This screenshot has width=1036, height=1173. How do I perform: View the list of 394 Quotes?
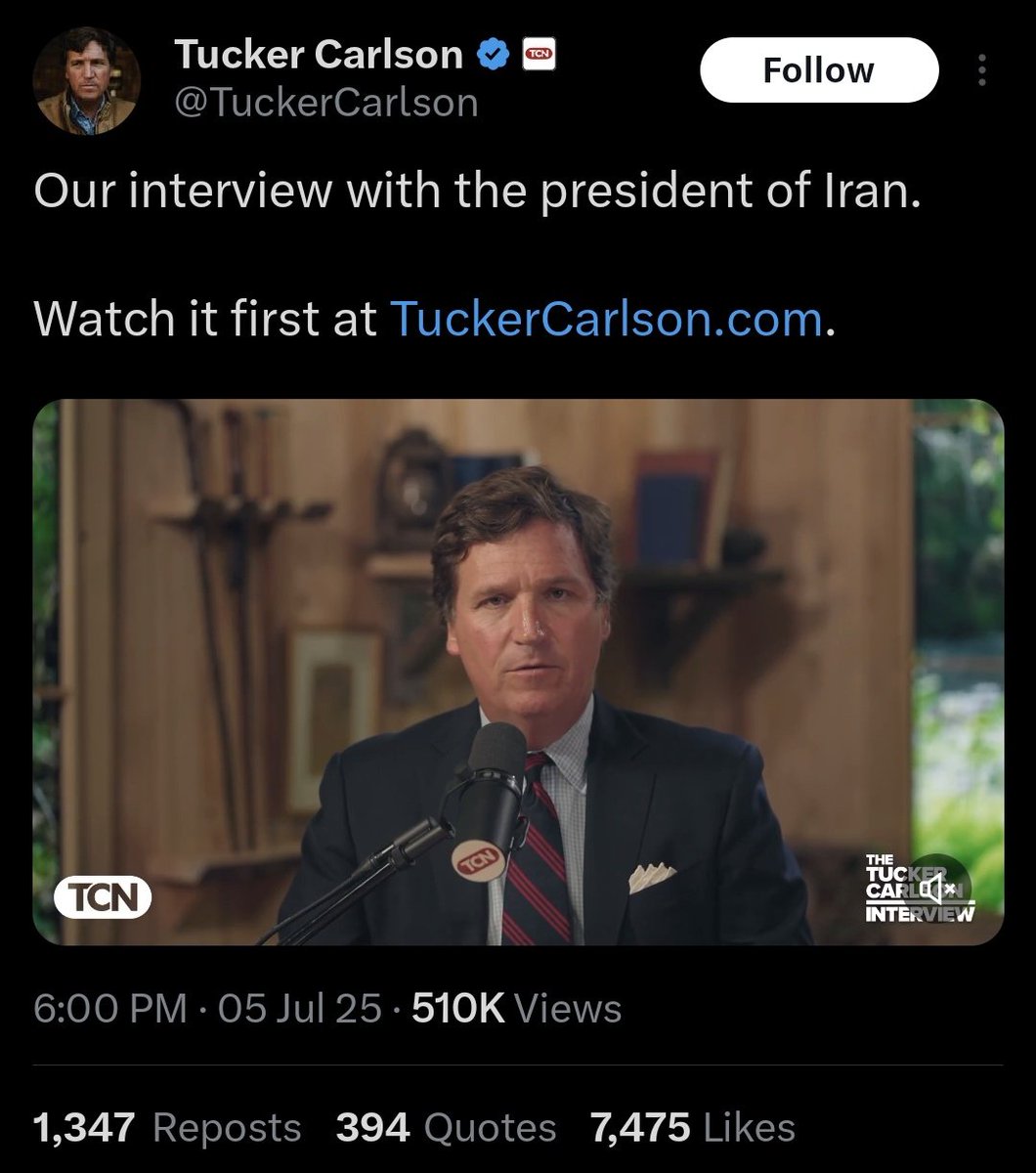(x=445, y=1126)
